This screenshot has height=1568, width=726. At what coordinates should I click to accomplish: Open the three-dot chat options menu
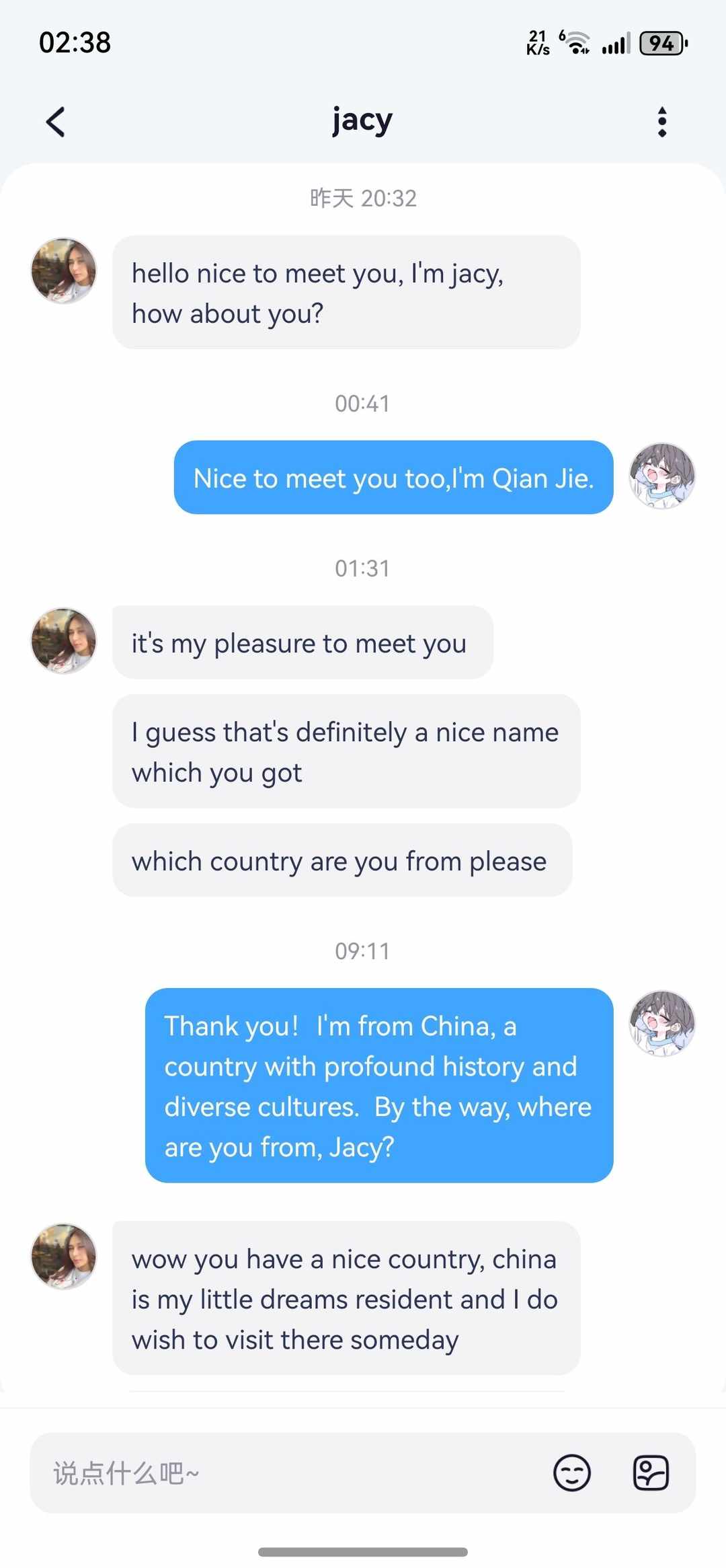tap(661, 121)
